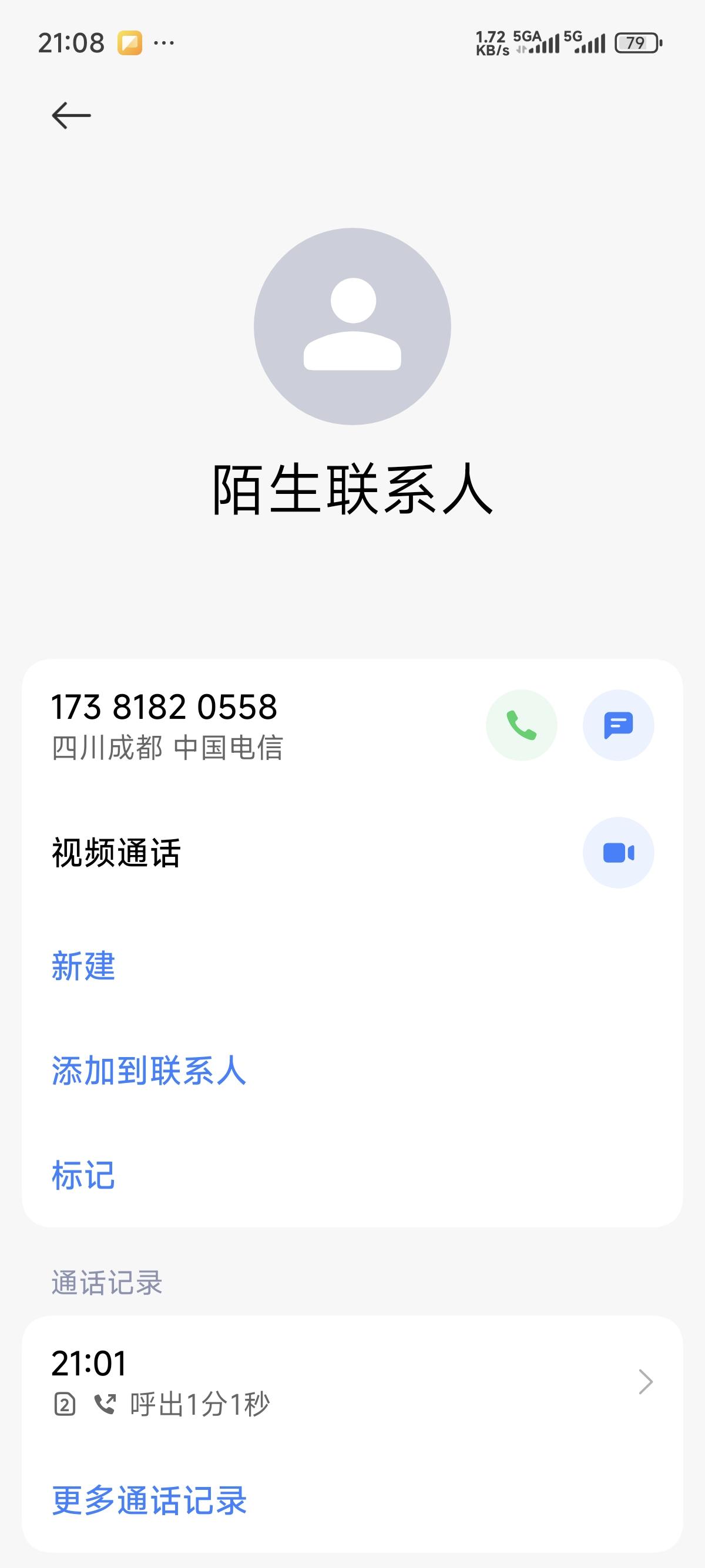Tap 标记 to mark this number
705x1568 pixels.
click(83, 1175)
